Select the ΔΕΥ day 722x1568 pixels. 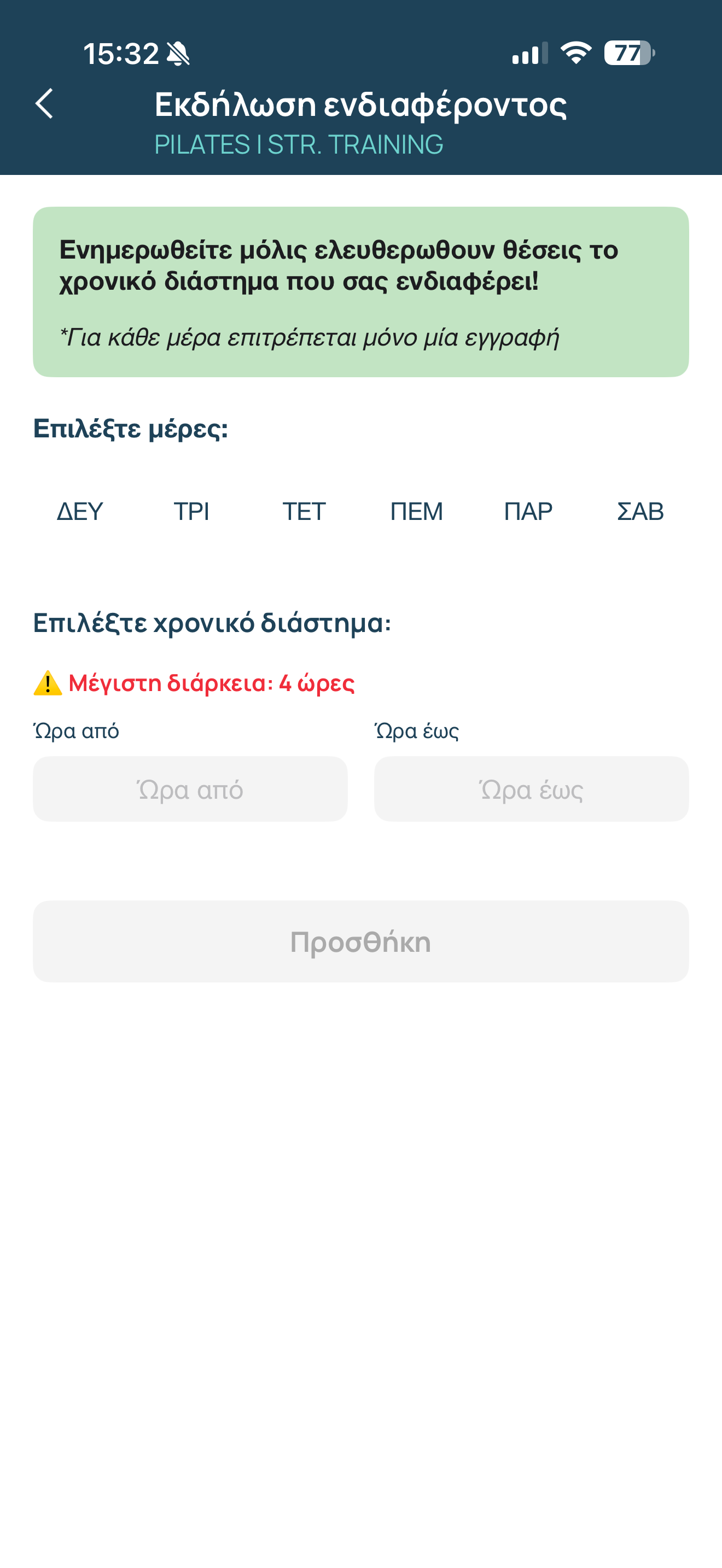80,511
